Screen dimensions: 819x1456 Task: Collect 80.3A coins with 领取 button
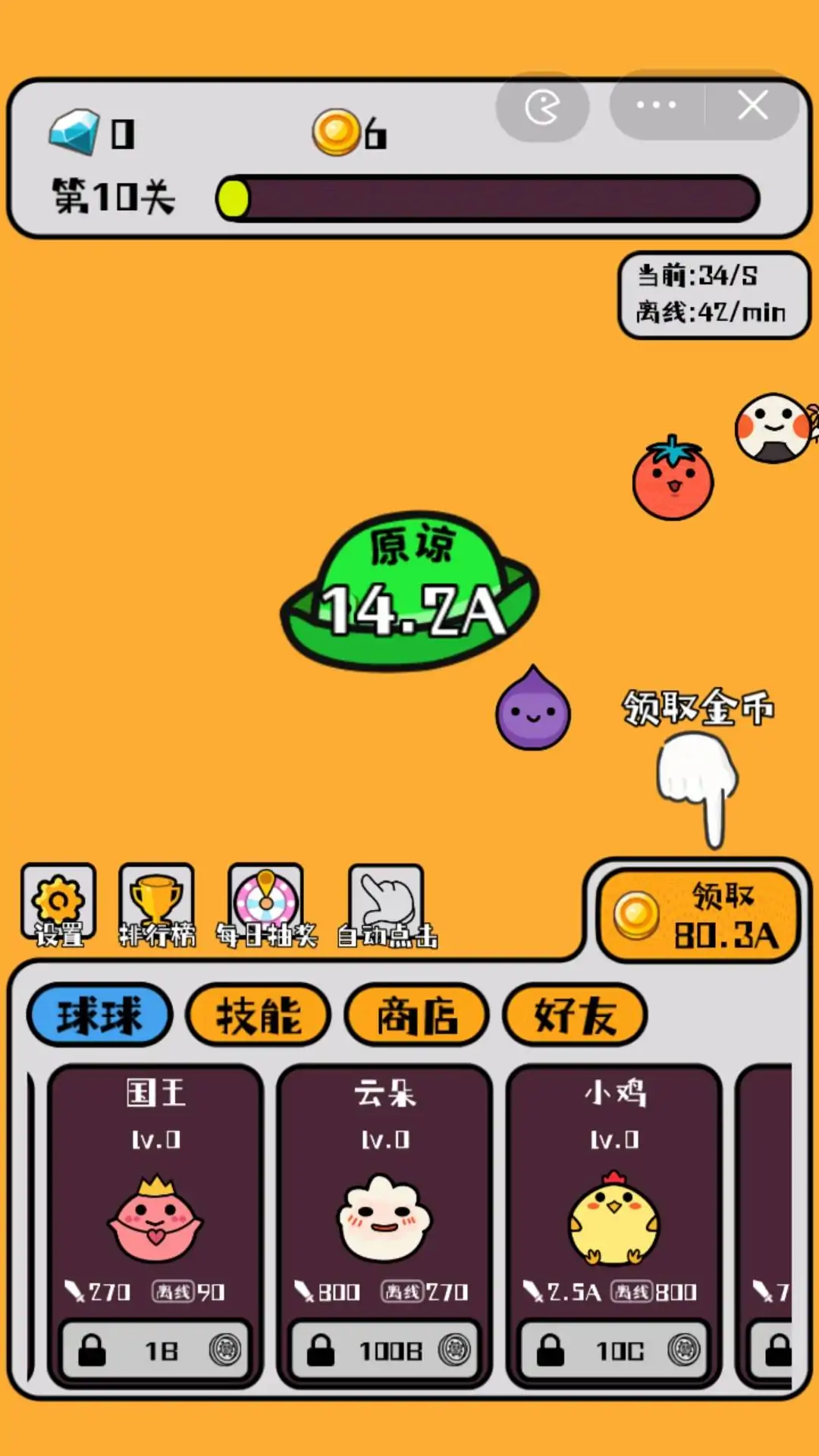point(698,915)
